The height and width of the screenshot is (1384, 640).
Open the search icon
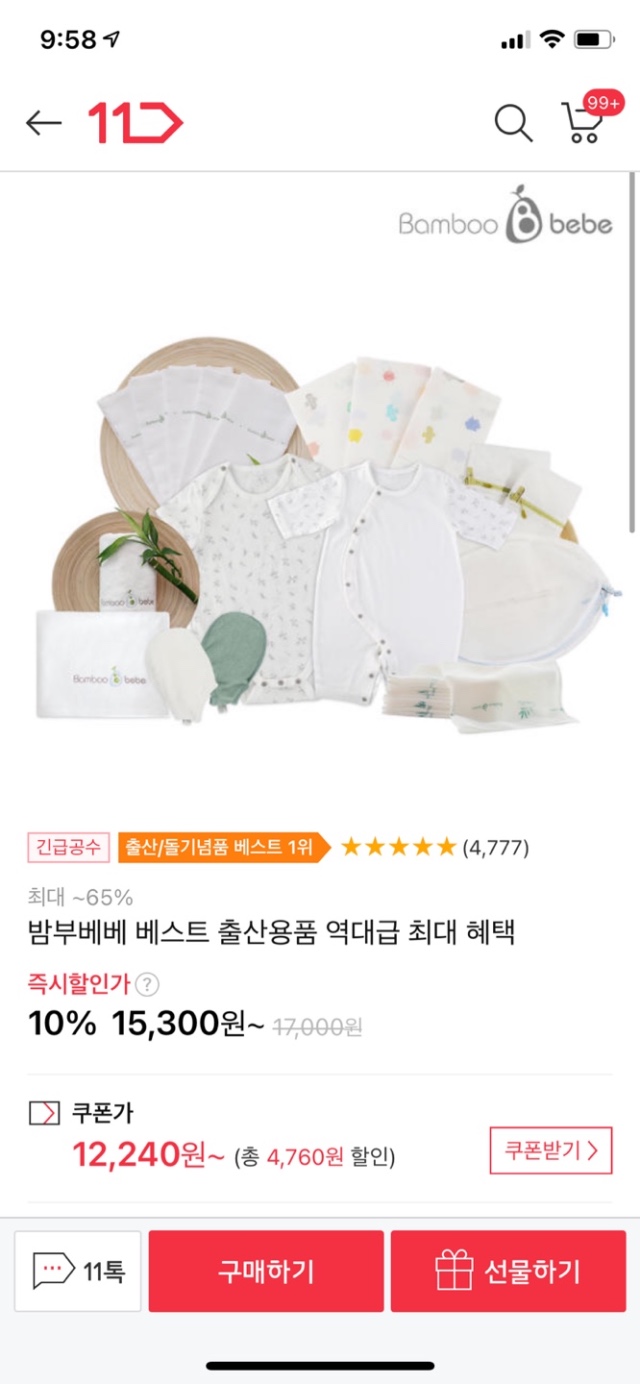coord(513,123)
